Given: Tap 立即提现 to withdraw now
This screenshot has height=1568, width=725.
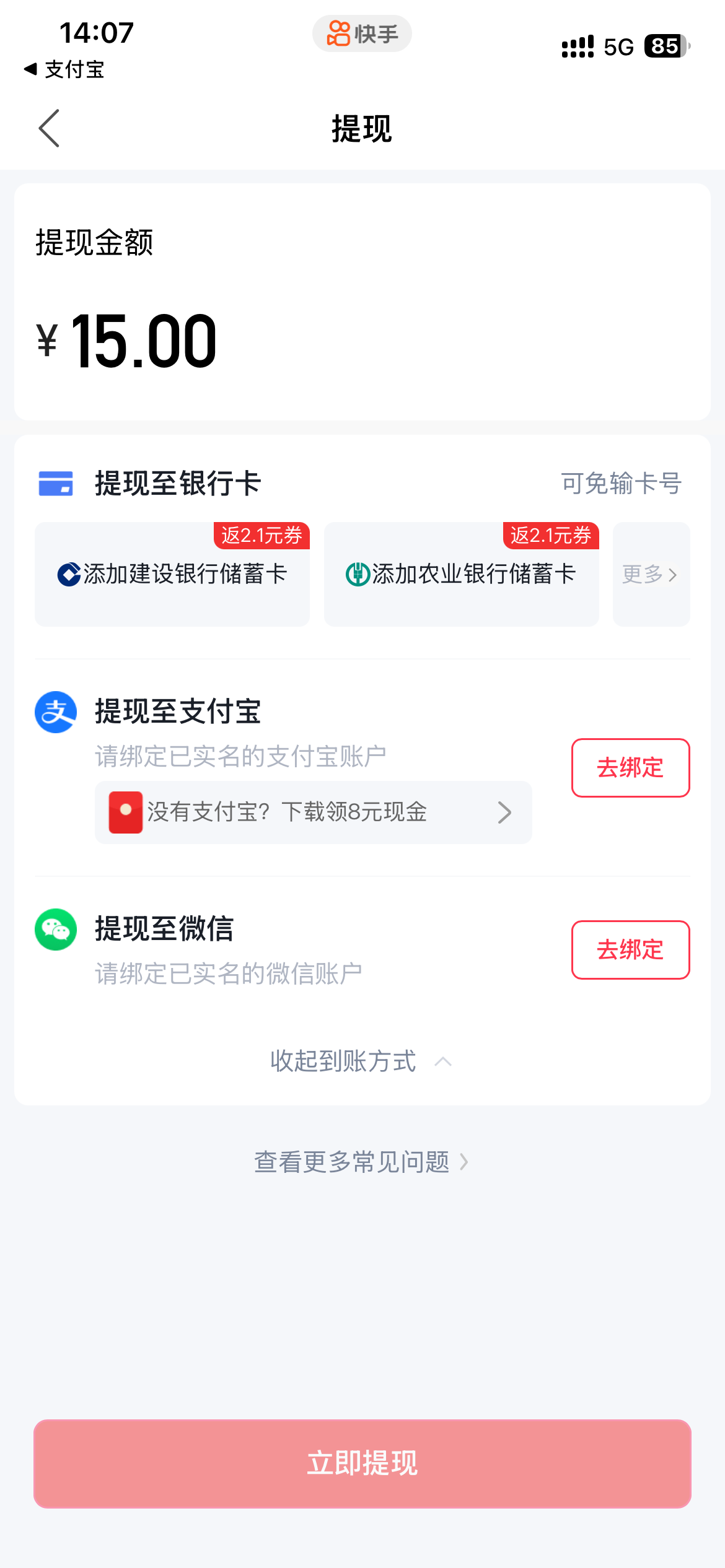Looking at the screenshot, I should (x=362, y=1463).
